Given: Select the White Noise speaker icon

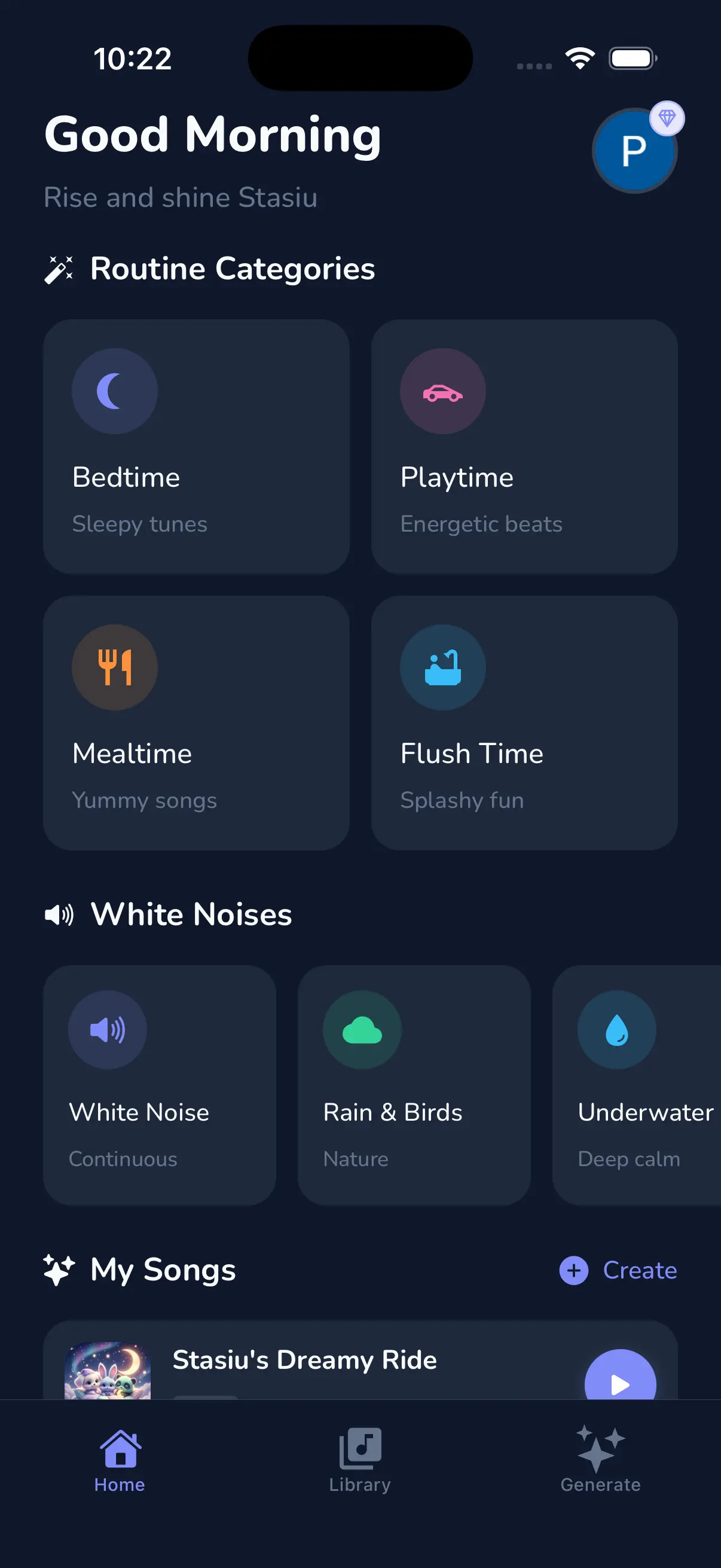Looking at the screenshot, I should click(x=108, y=1029).
